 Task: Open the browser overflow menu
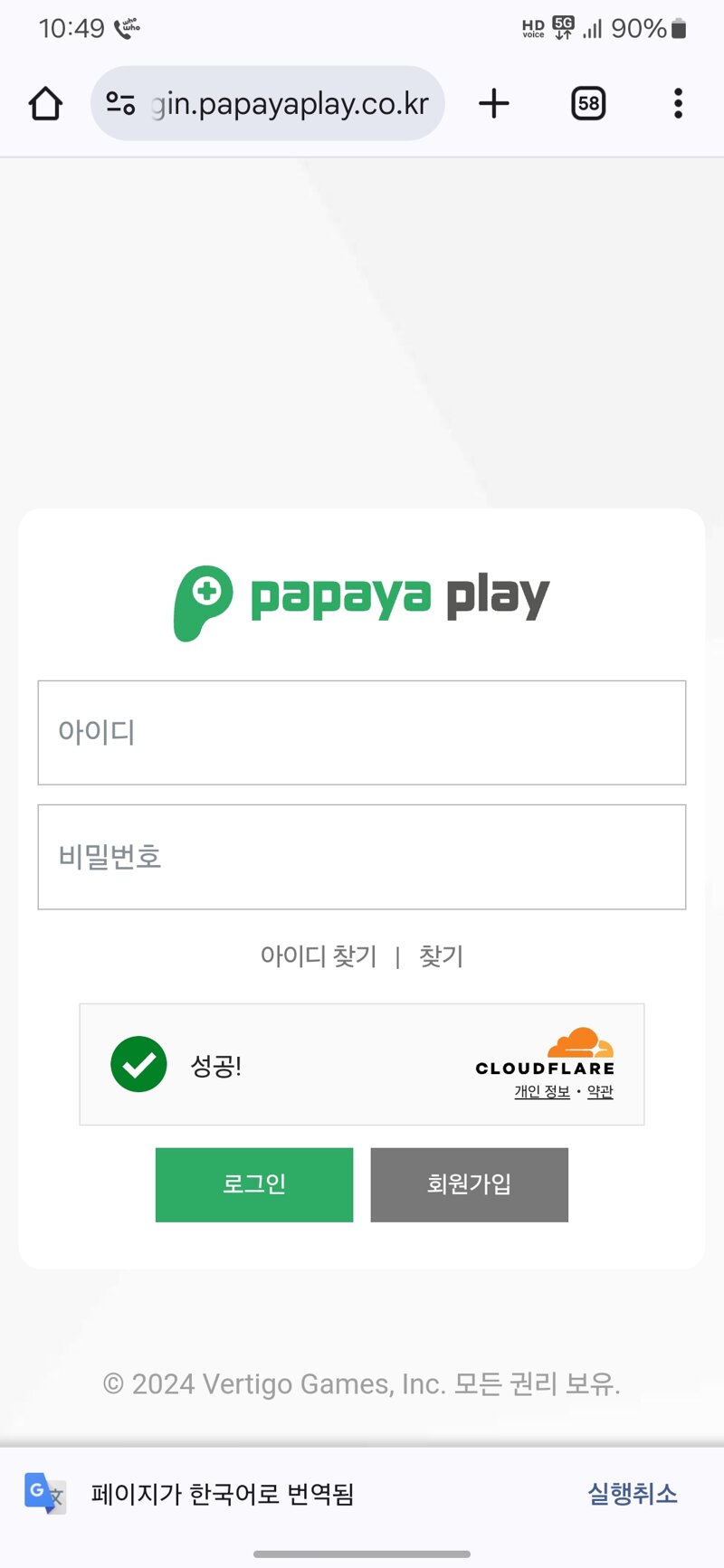[678, 103]
